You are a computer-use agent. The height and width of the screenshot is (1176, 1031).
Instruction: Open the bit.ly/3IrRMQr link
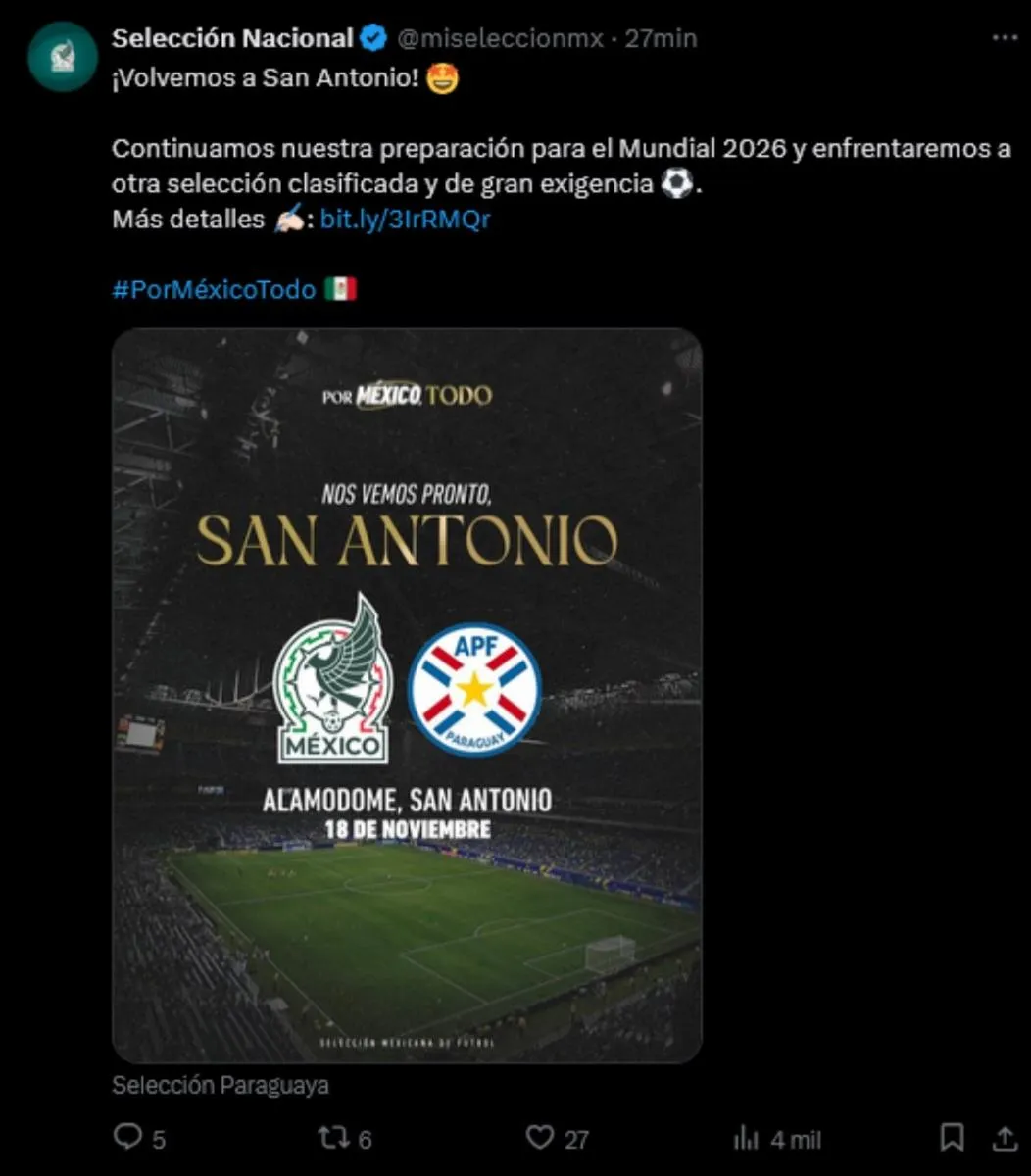point(405,219)
